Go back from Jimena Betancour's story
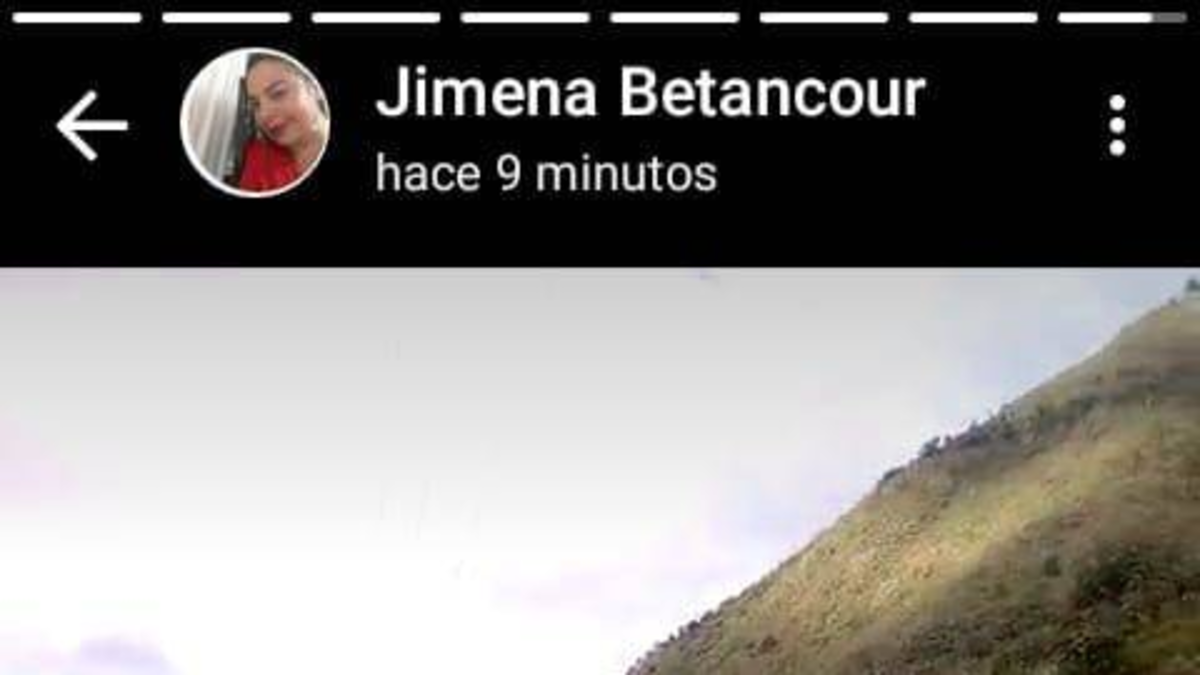Image resolution: width=1200 pixels, height=675 pixels. pos(91,126)
